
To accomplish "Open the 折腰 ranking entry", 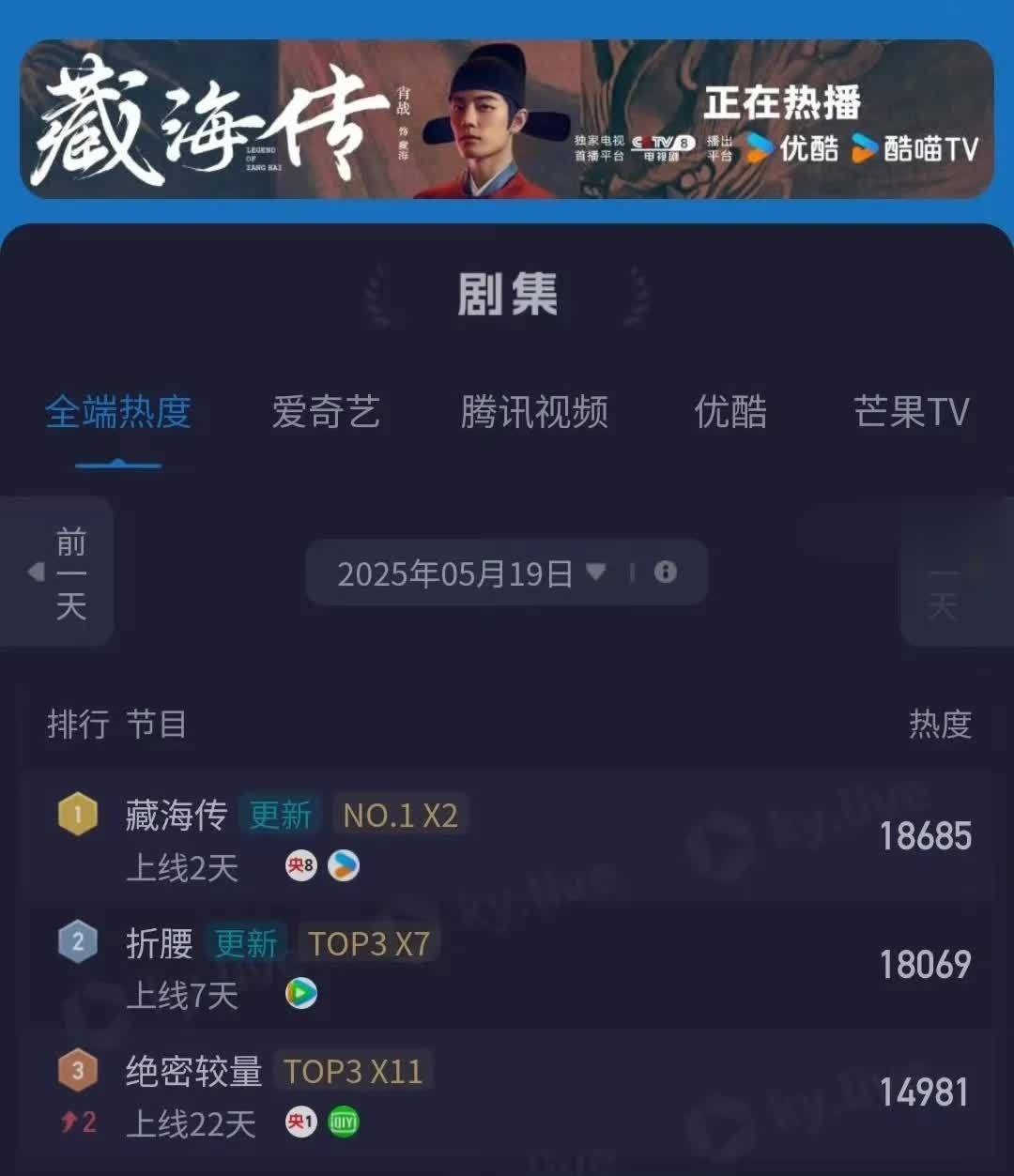I will pos(507,966).
